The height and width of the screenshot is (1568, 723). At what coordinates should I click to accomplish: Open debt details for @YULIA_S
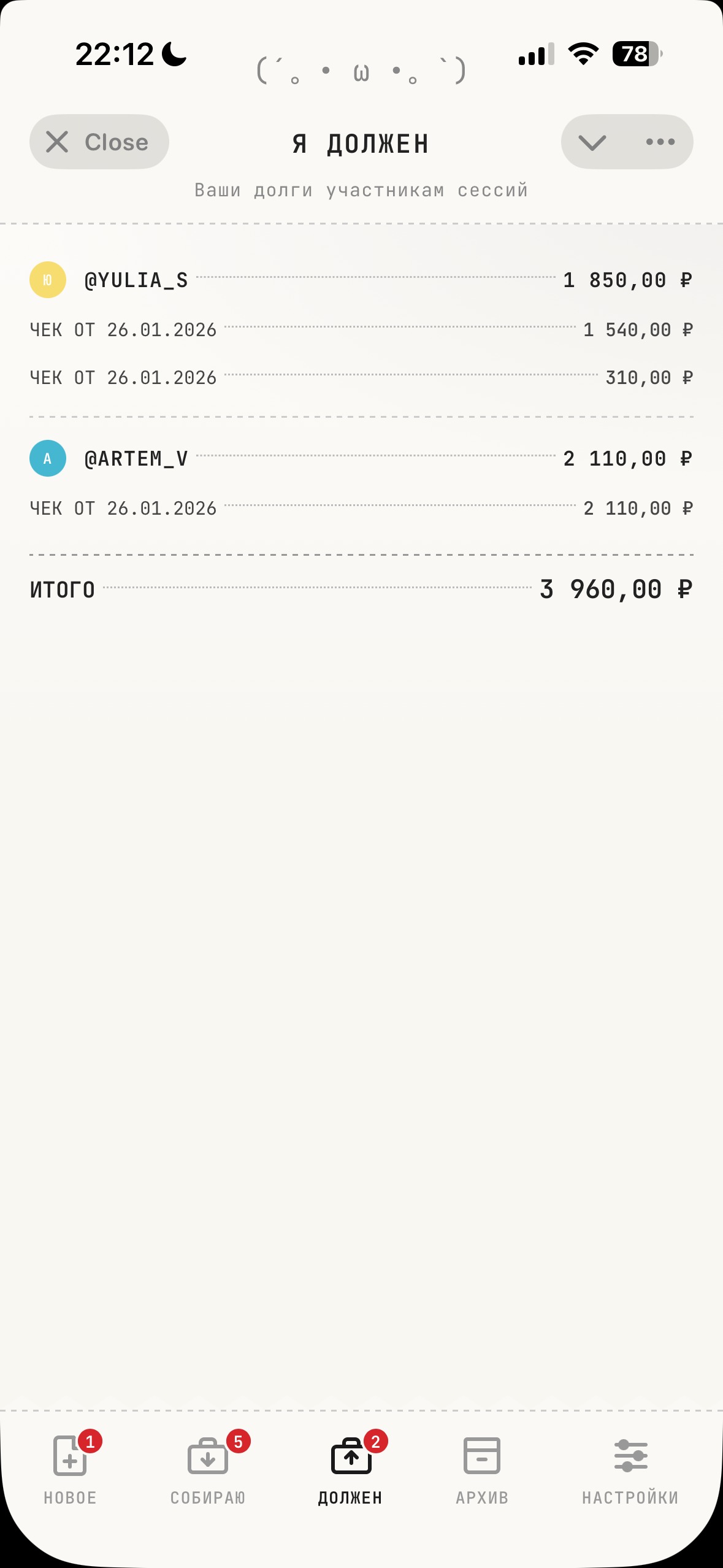point(361,280)
